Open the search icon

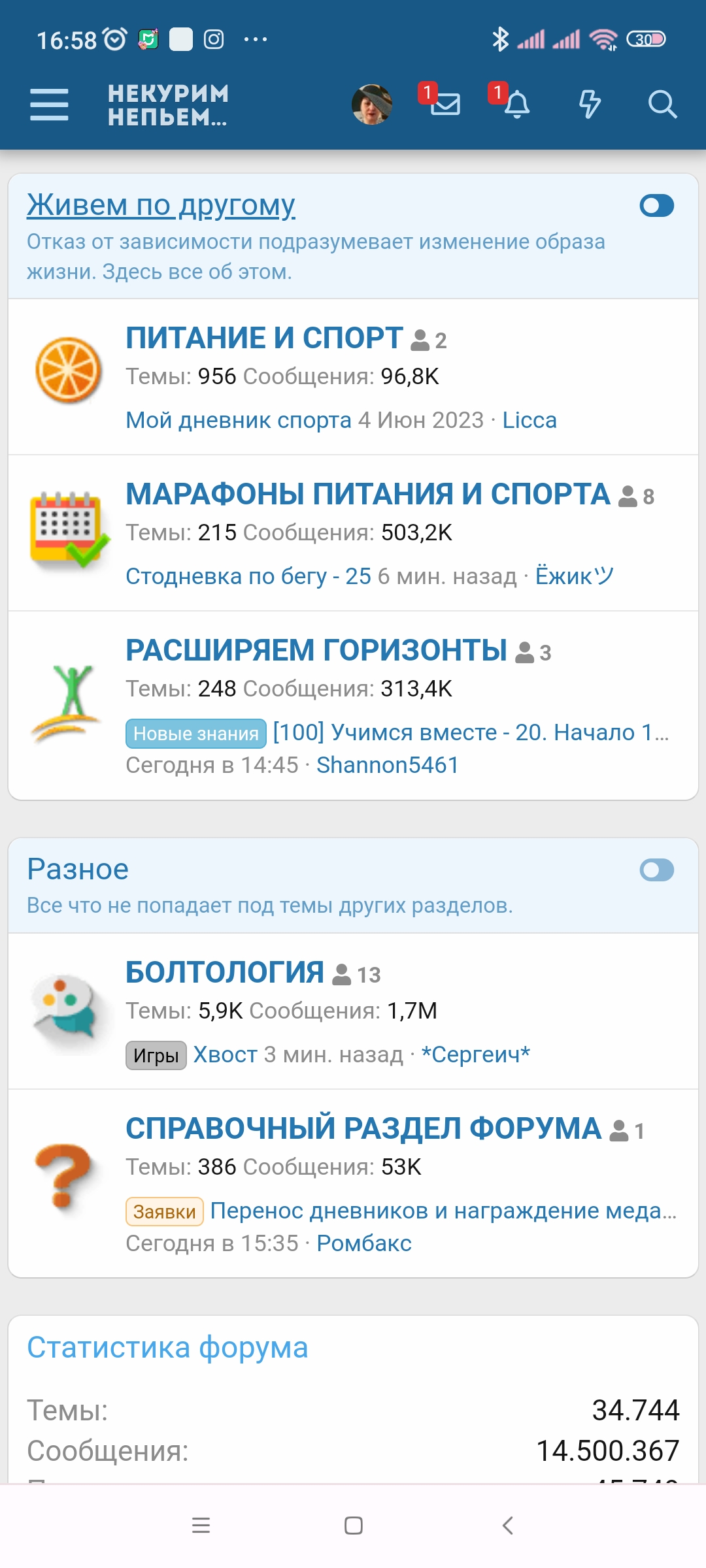click(x=662, y=105)
